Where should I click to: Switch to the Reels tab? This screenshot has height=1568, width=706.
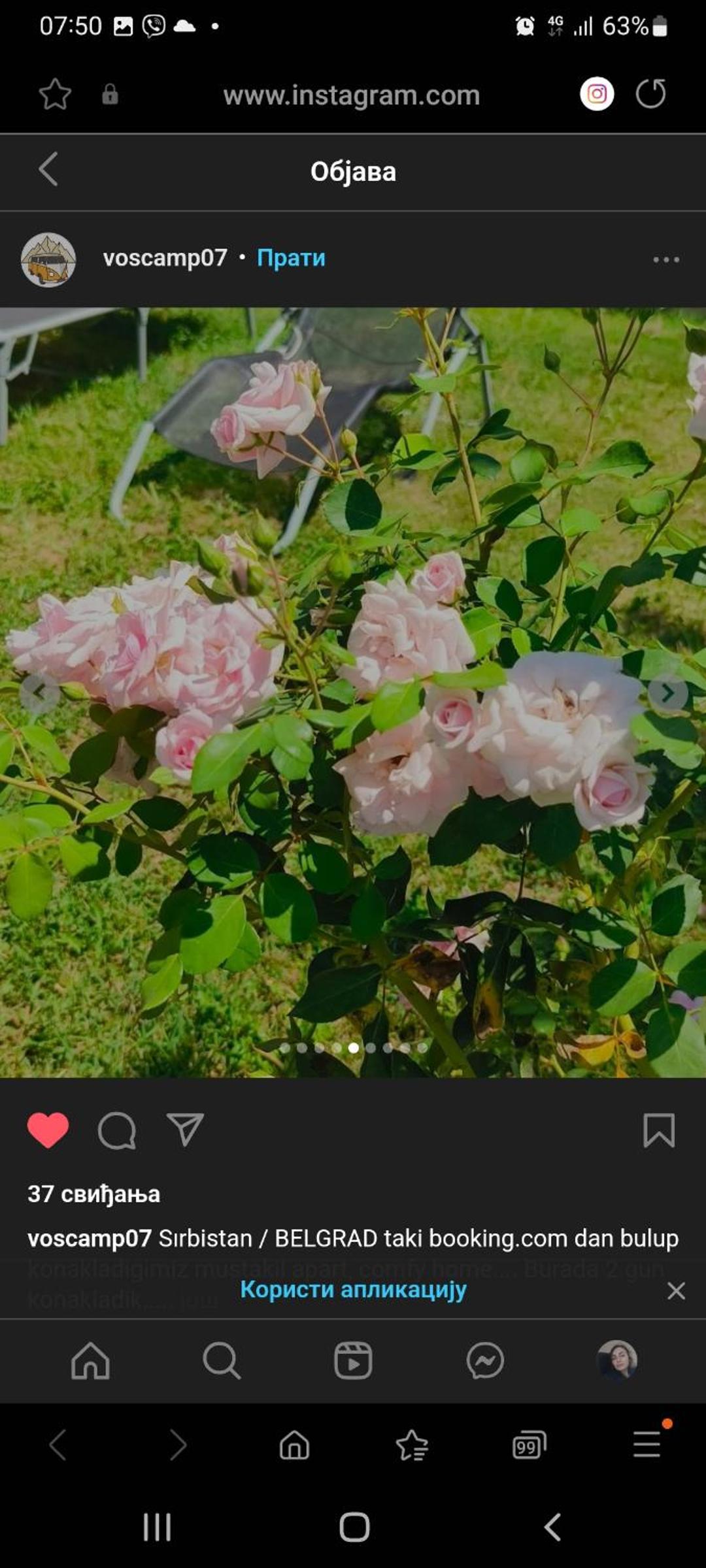pos(353,1360)
